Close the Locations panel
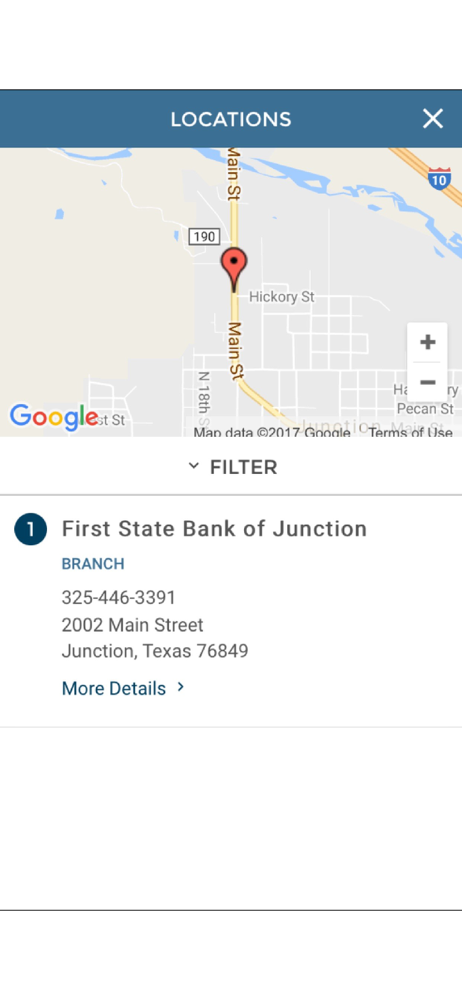The image size is (462, 1000). click(433, 119)
